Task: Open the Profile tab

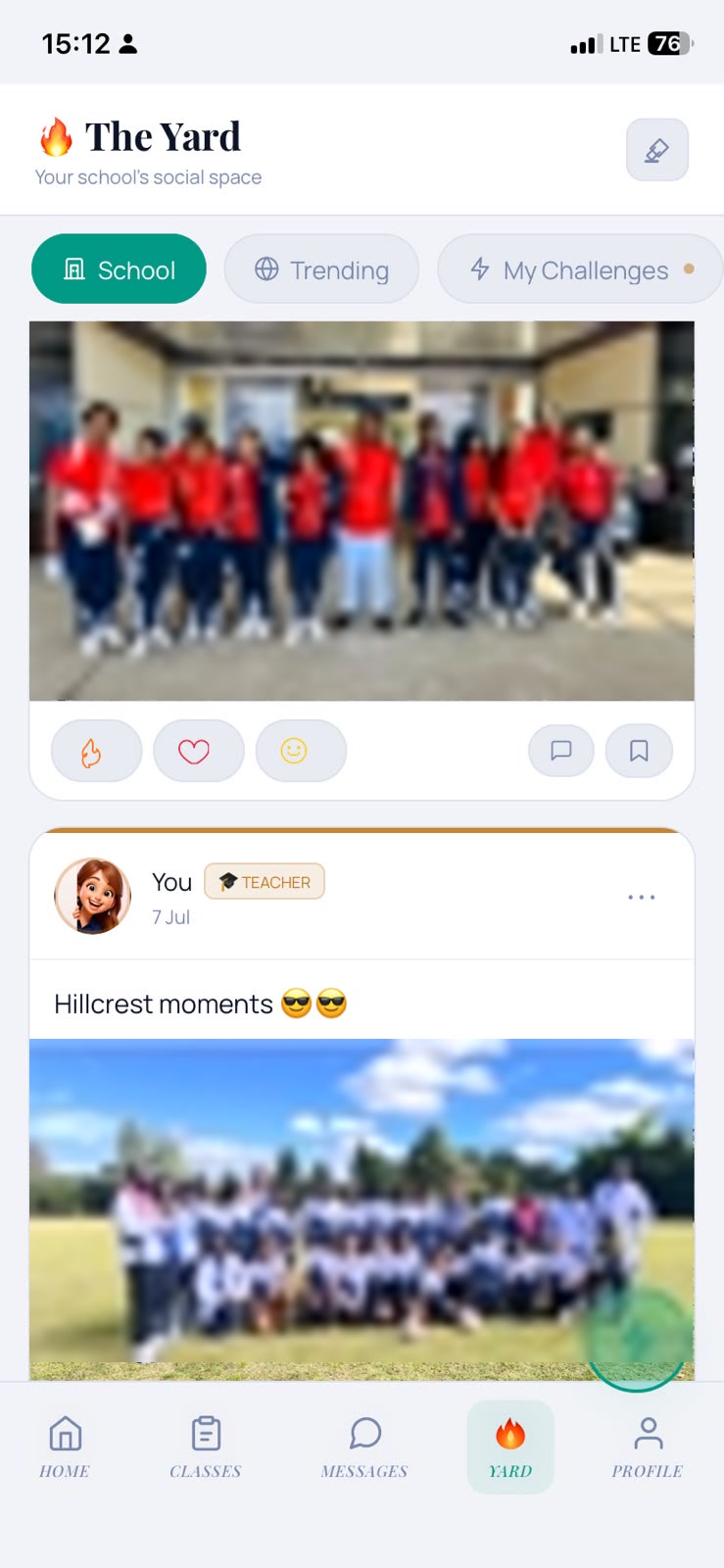Action: click(648, 1446)
